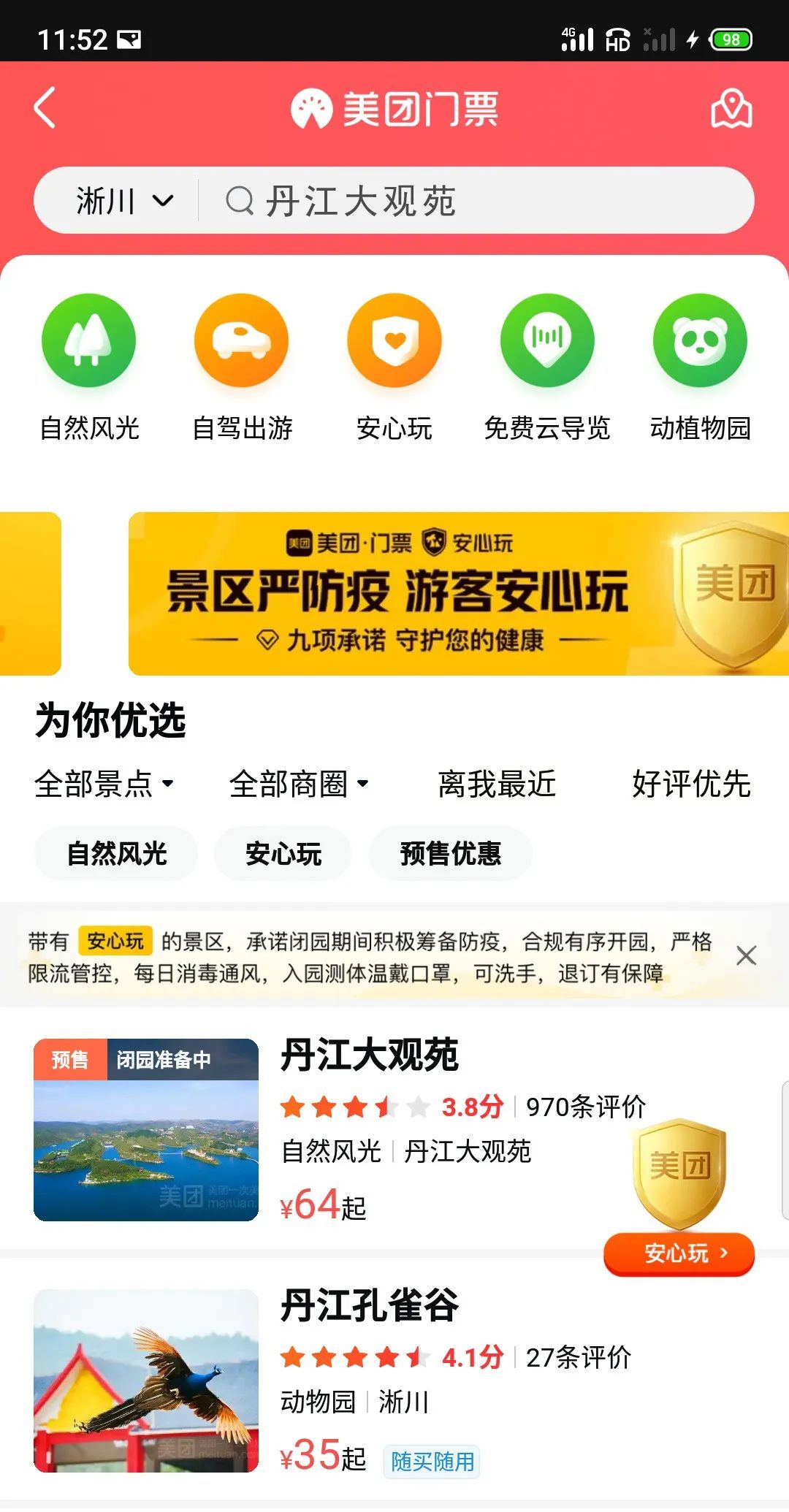Select the 安心玩 filter chip
789x1512 pixels.
tap(283, 853)
